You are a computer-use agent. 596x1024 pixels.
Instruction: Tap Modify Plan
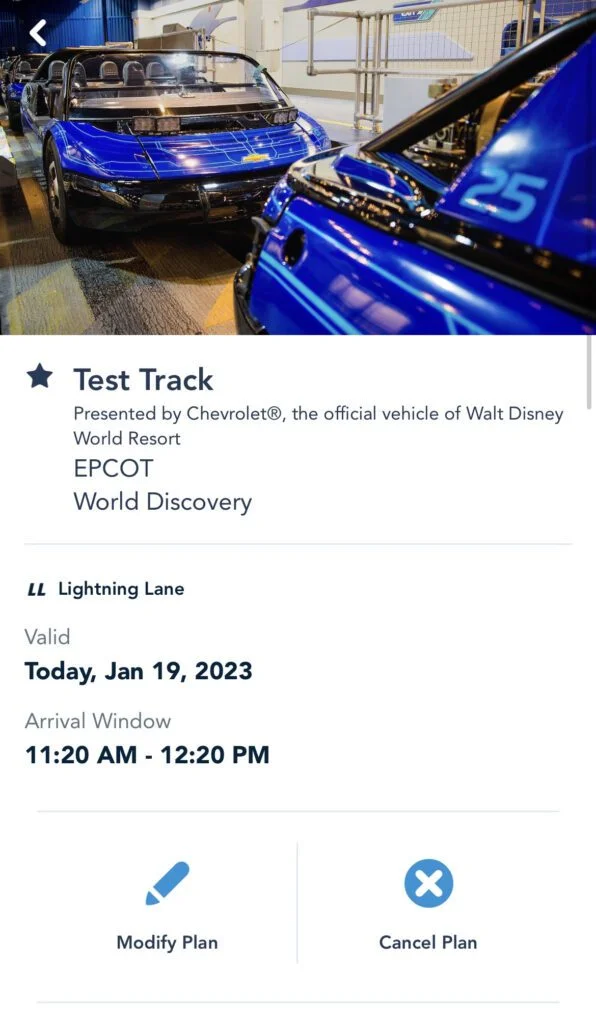[167, 904]
